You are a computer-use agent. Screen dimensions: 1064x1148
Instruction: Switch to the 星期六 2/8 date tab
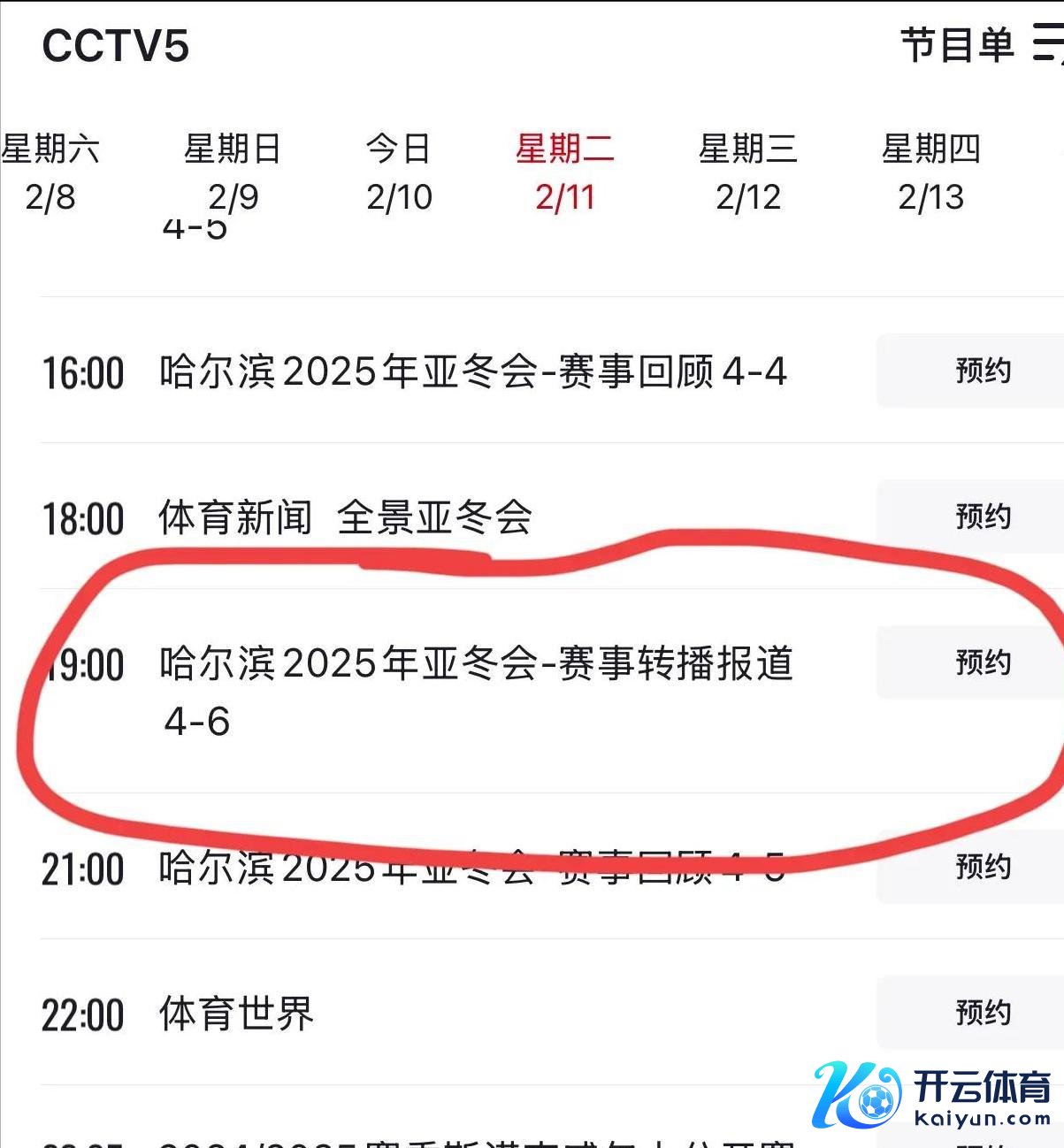50,172
